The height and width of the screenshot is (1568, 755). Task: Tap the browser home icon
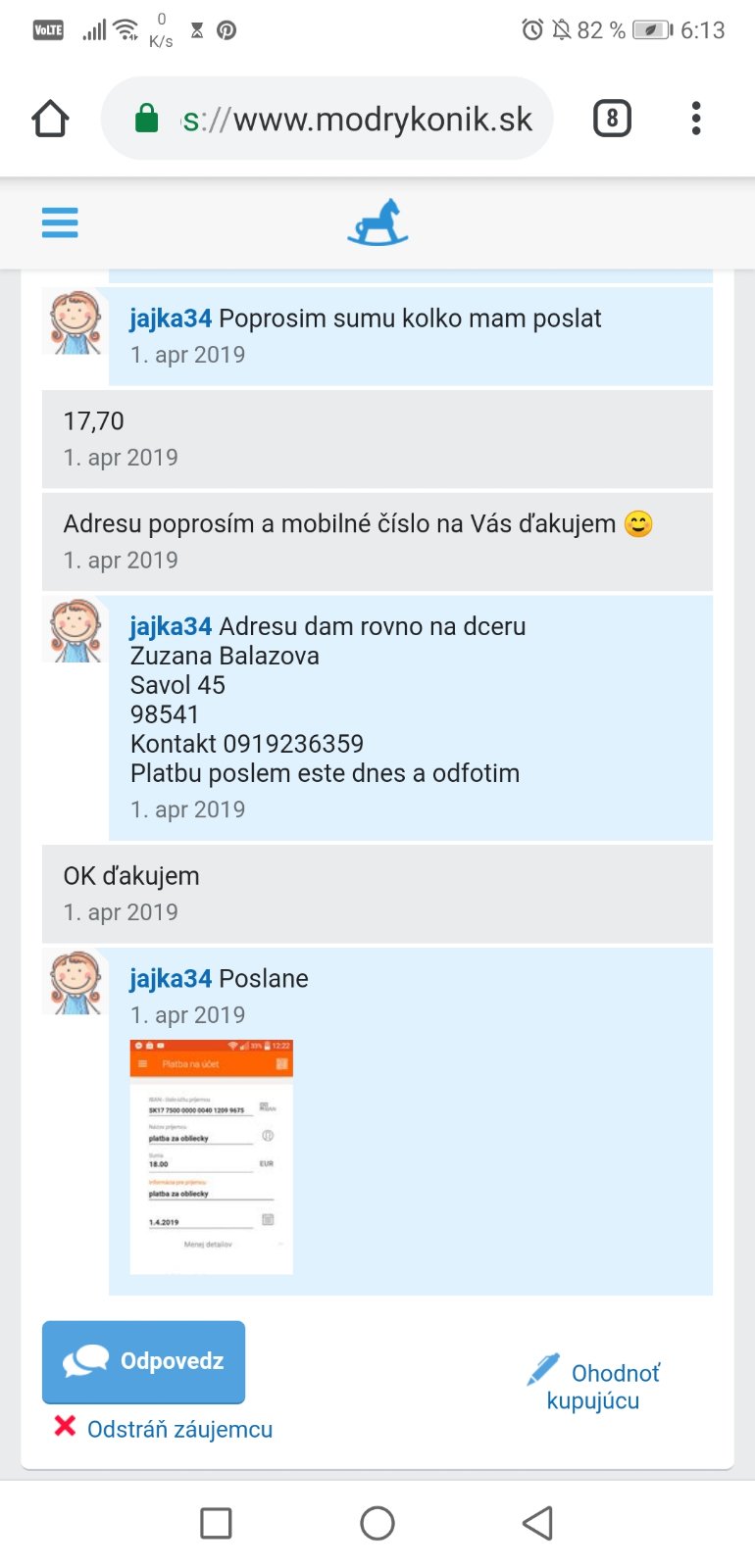click(x=50, y=119)
